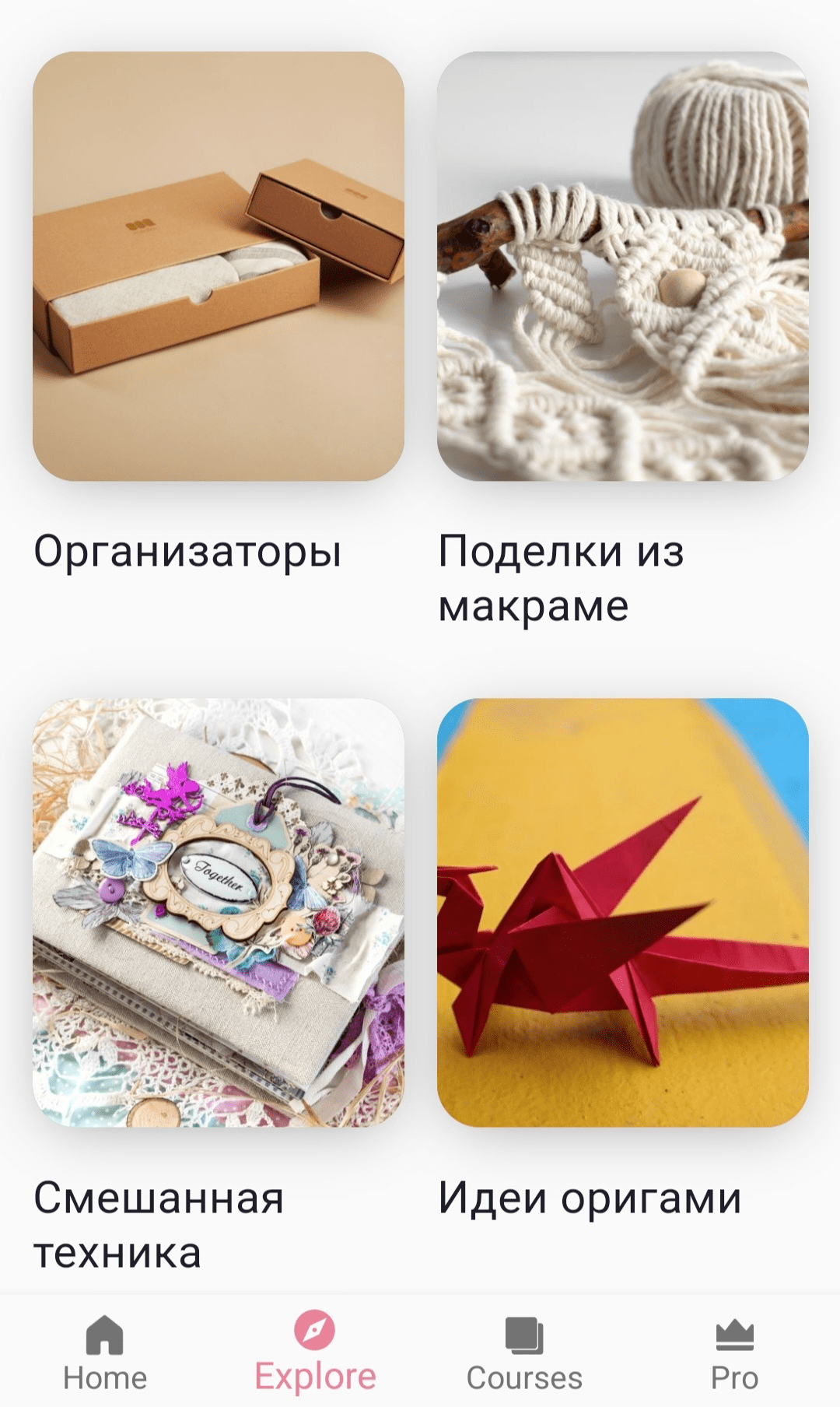
Task: Open the Pro tab
Action: click(x=734, y=1353)
